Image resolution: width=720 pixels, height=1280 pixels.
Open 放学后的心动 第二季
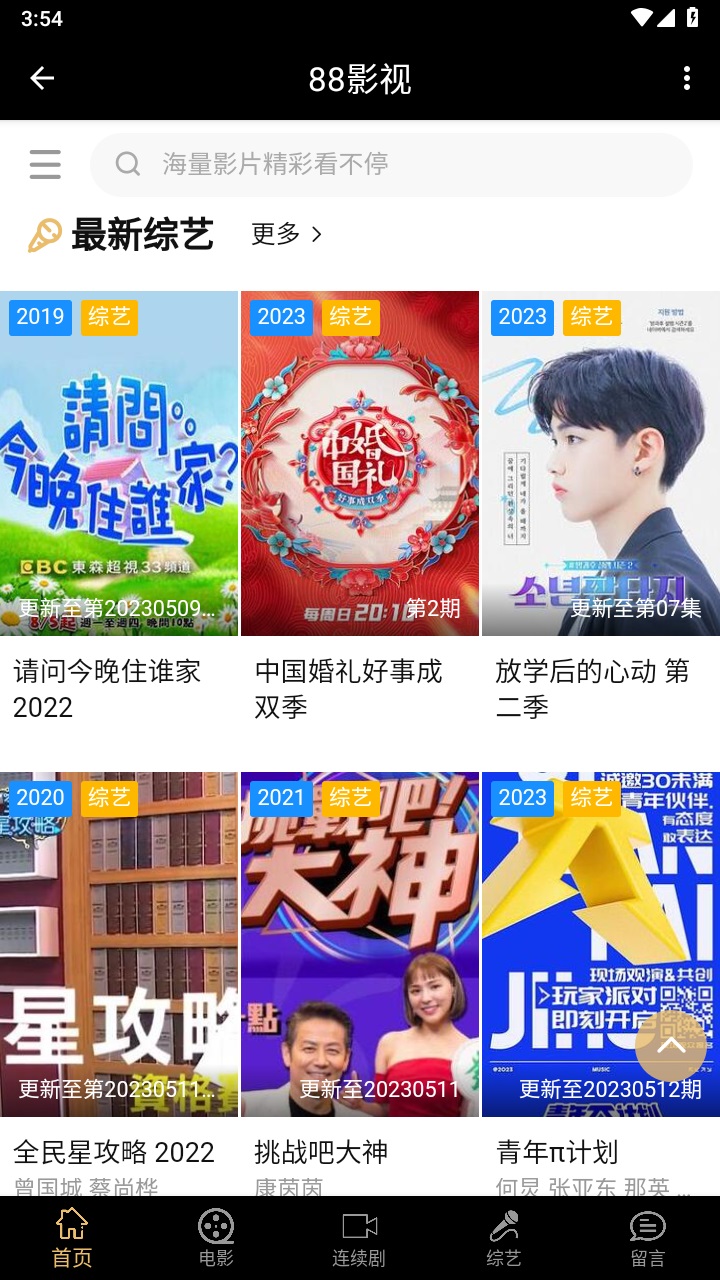(x=600, y=463)
